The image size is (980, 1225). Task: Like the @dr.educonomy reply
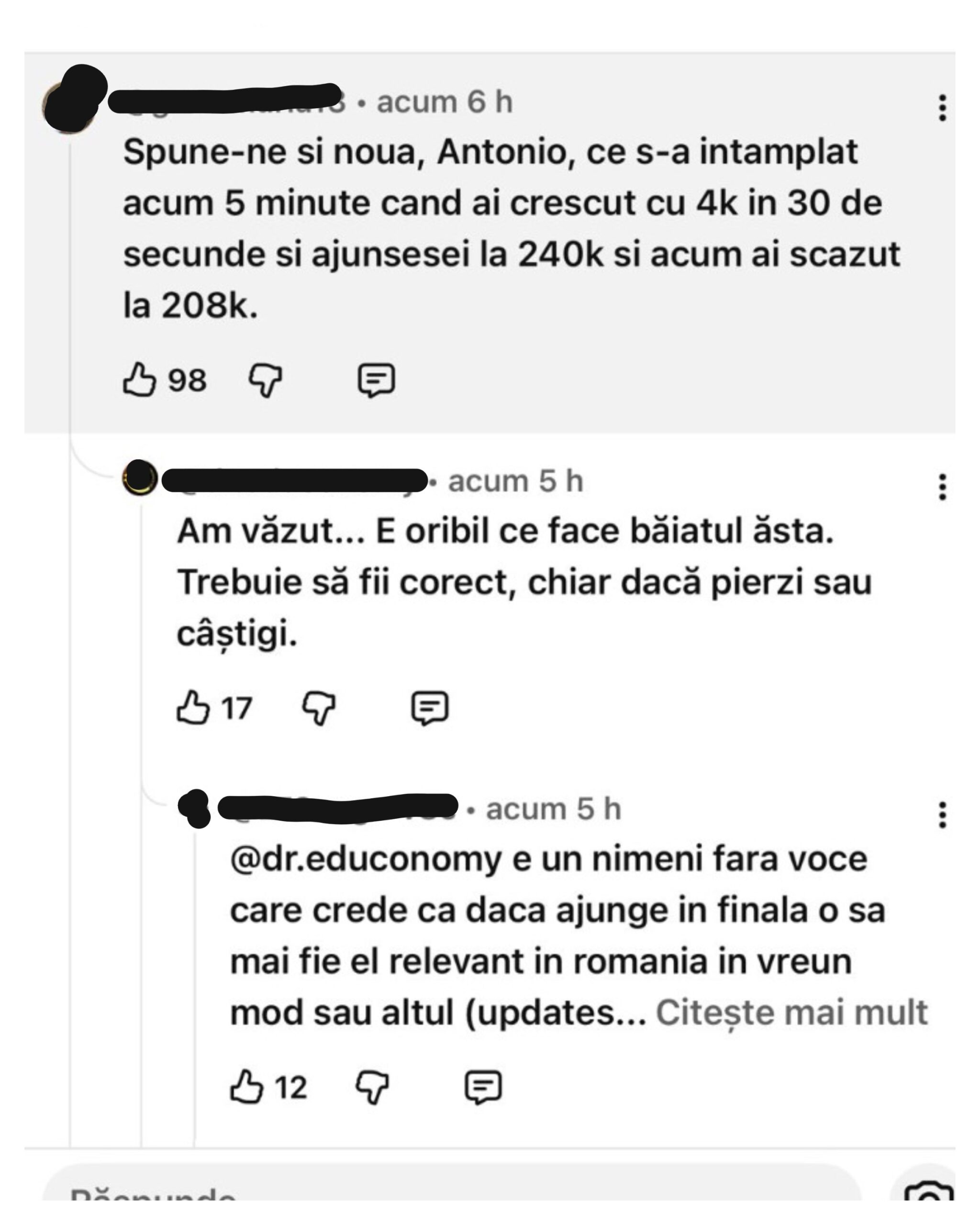[x=246, y=1087]
